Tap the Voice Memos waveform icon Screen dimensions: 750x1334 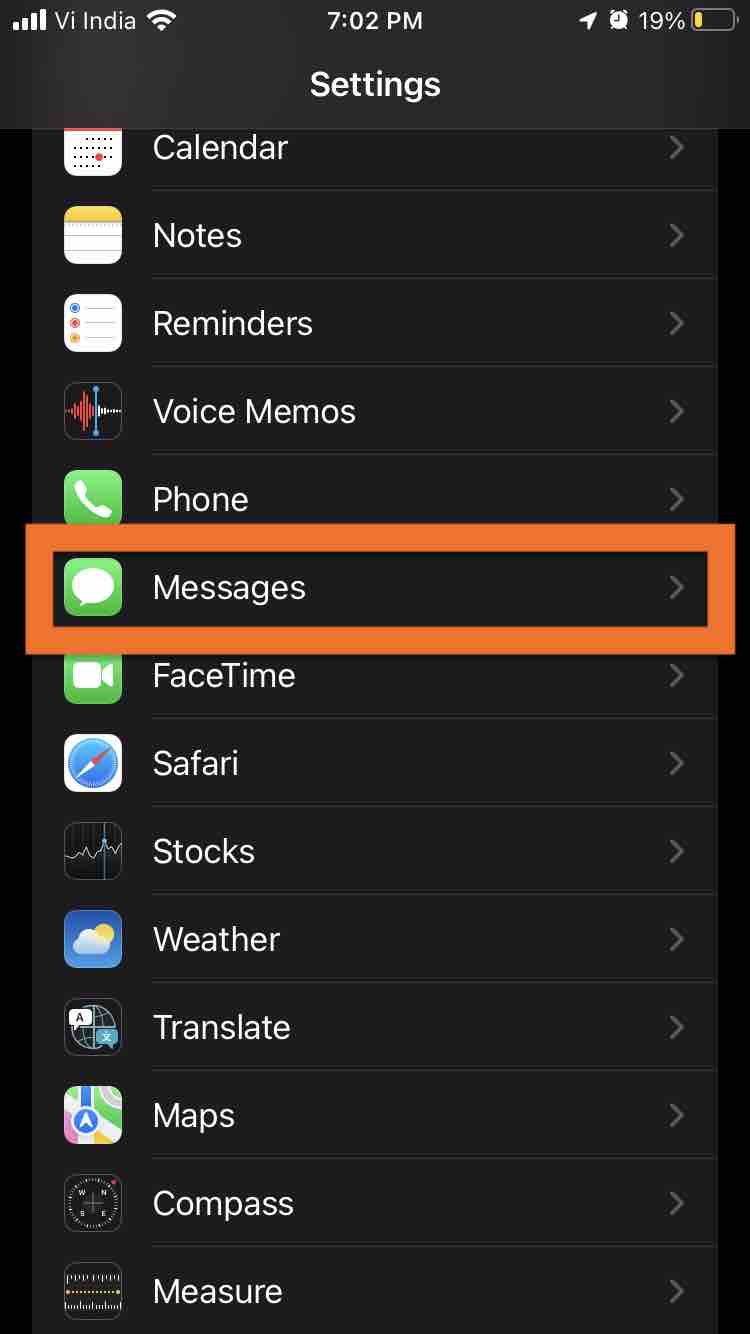coord(93,411)
